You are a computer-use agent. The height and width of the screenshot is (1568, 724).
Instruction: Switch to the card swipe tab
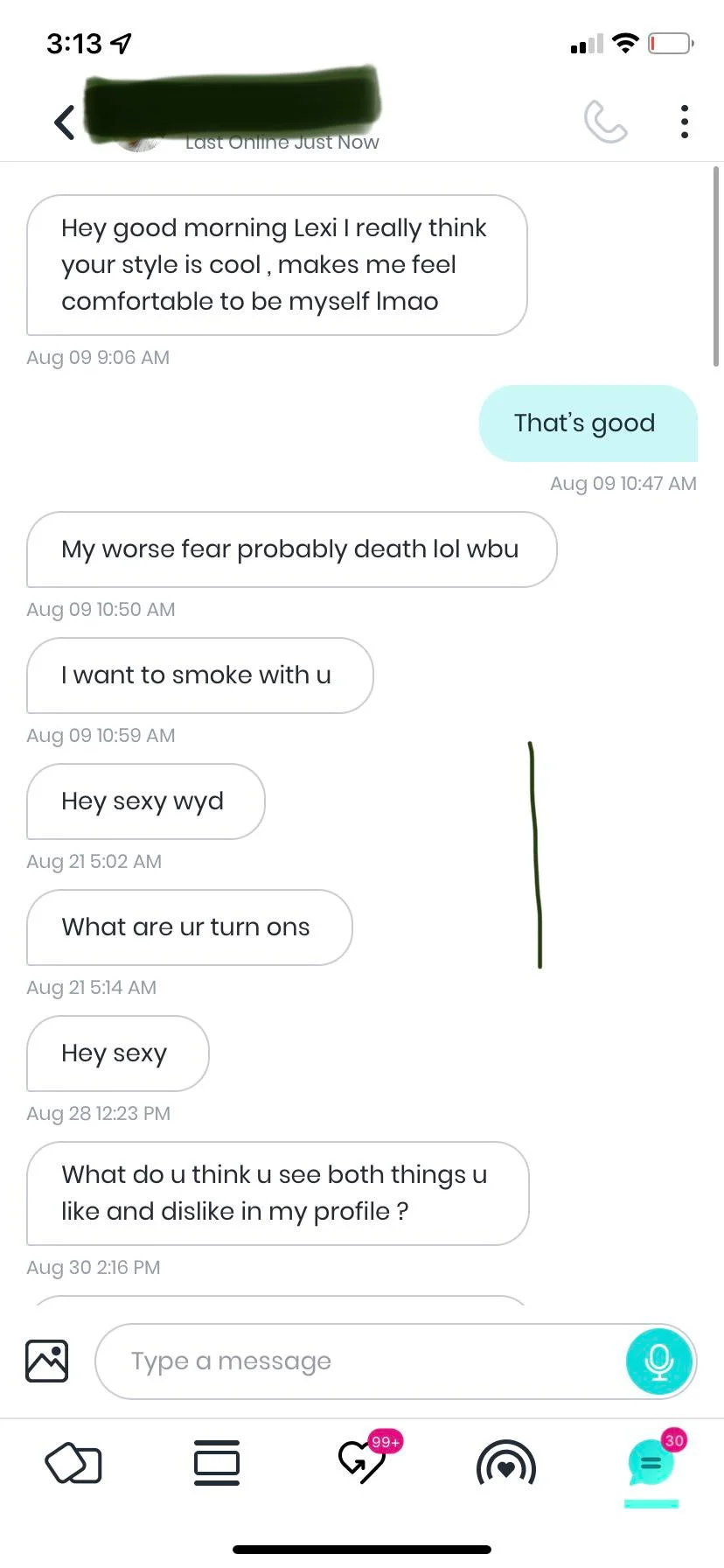pyautogui.click(x=73, y=1463)
